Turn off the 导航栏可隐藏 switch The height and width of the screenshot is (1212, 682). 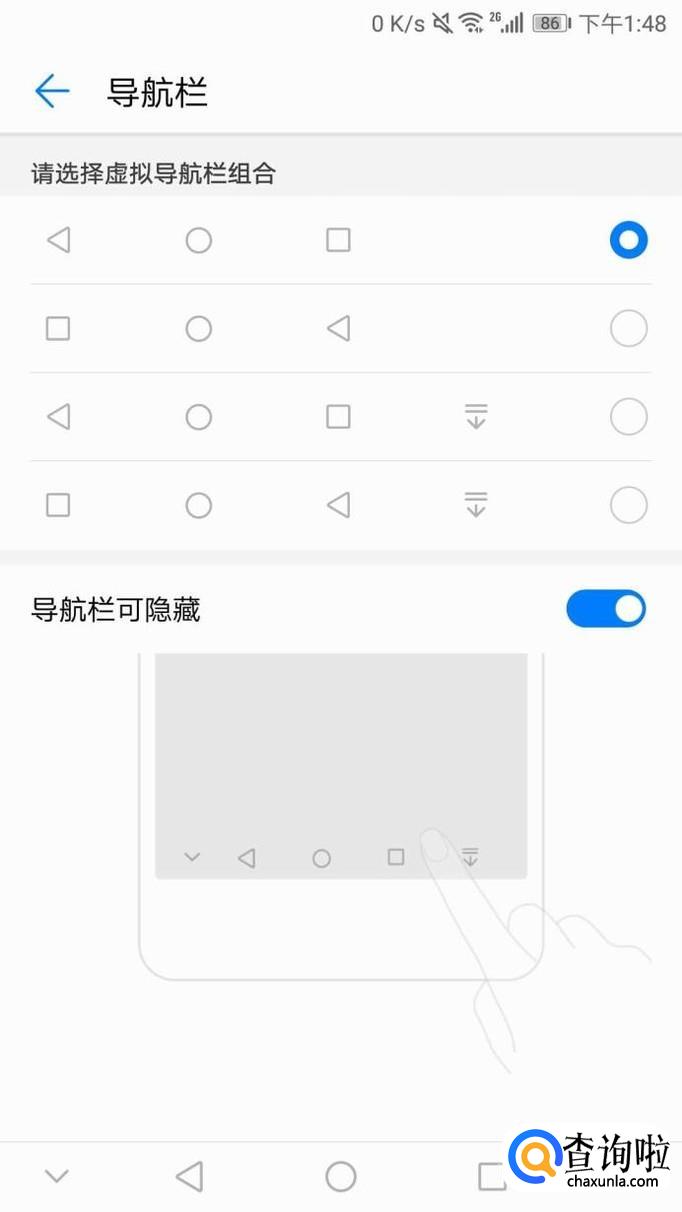pyautogui.click(x=606, y=609)
